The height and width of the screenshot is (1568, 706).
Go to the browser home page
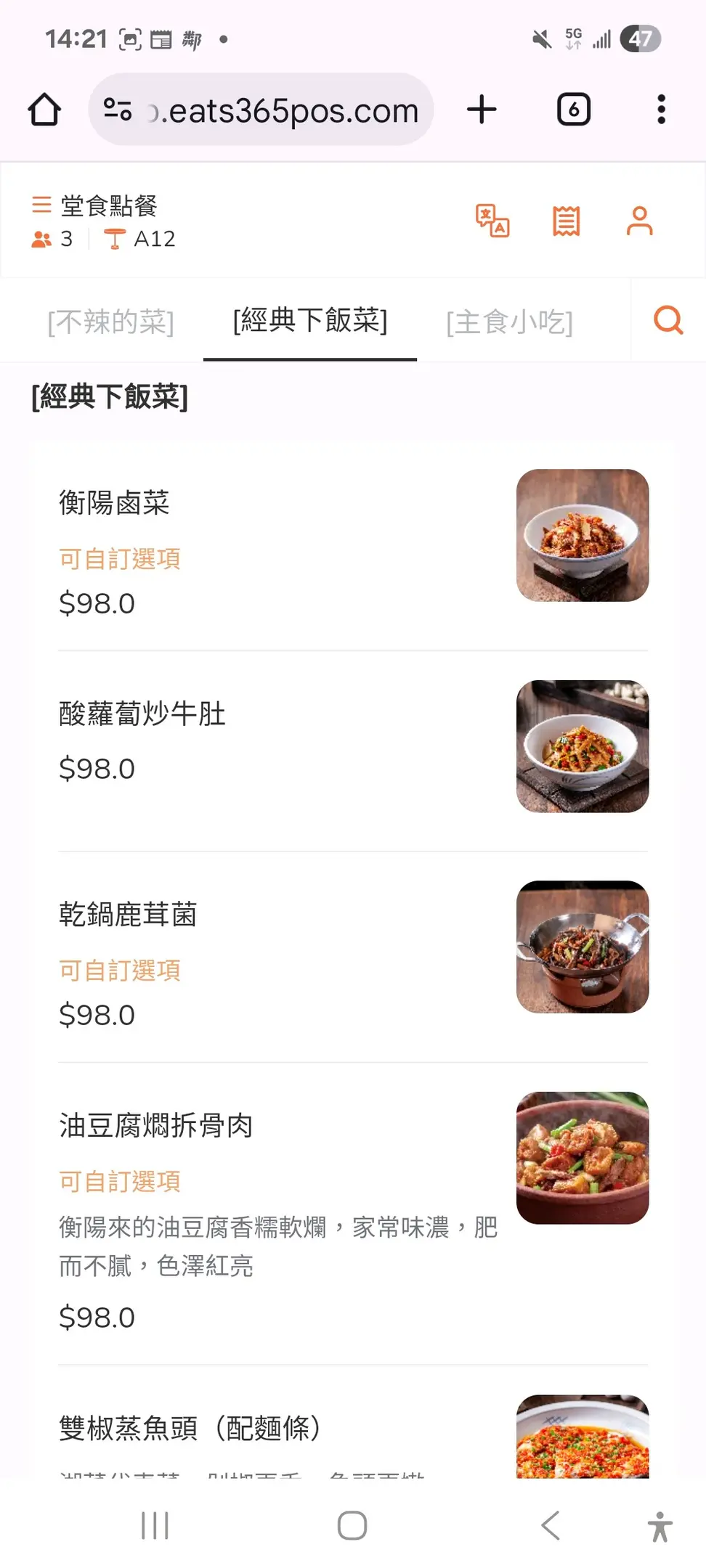(44, 110)
